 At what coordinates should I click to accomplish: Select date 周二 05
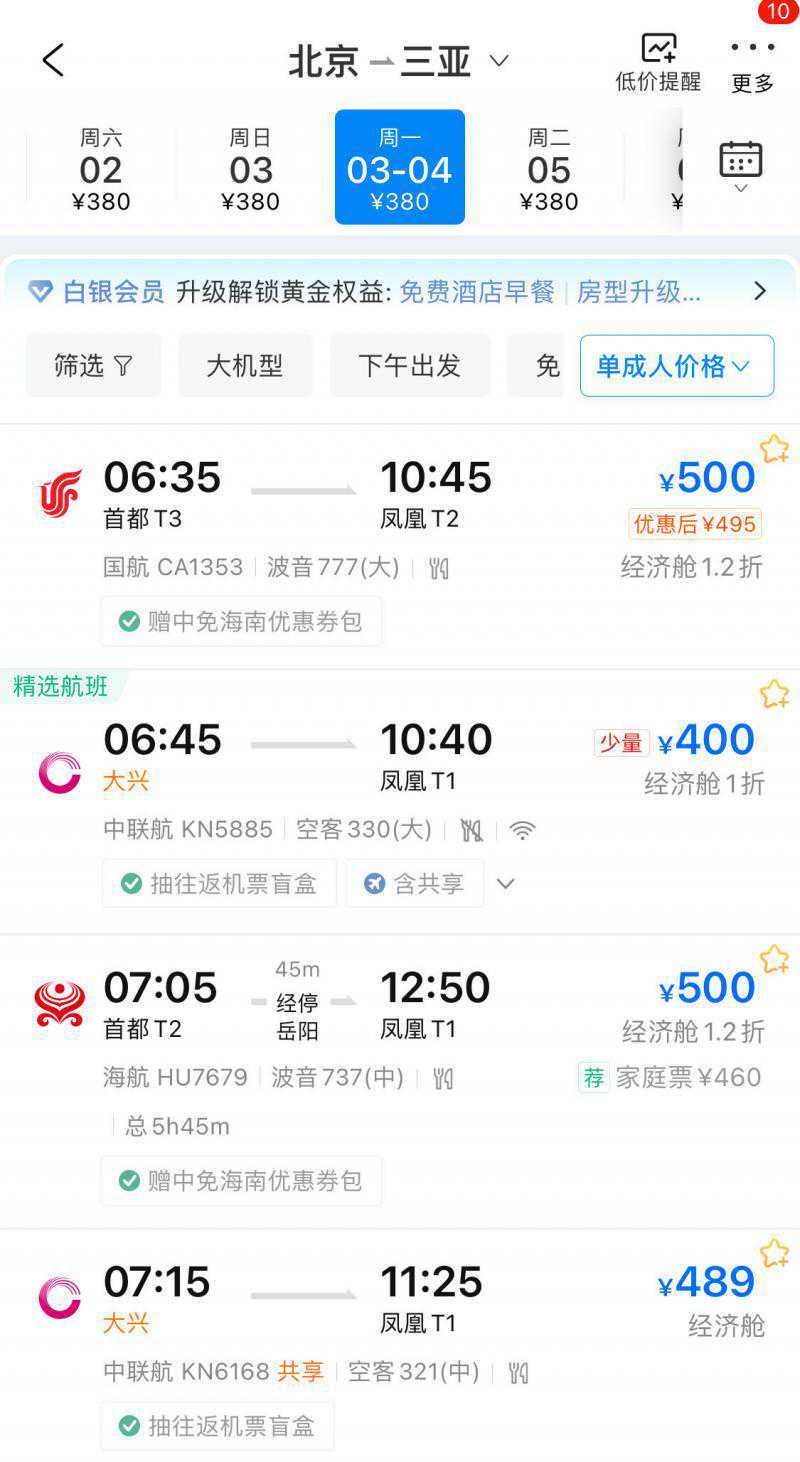pos(548,168)
